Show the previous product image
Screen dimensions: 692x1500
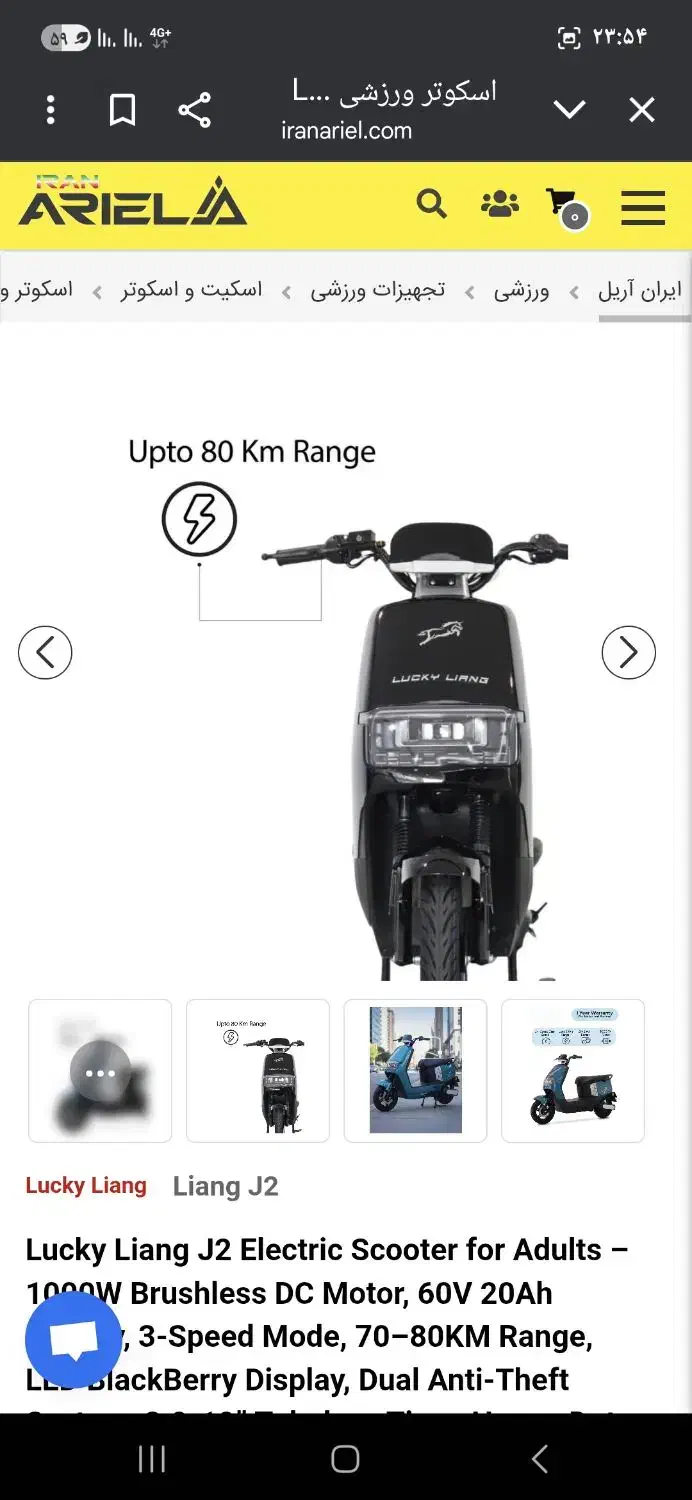(45, 653)
